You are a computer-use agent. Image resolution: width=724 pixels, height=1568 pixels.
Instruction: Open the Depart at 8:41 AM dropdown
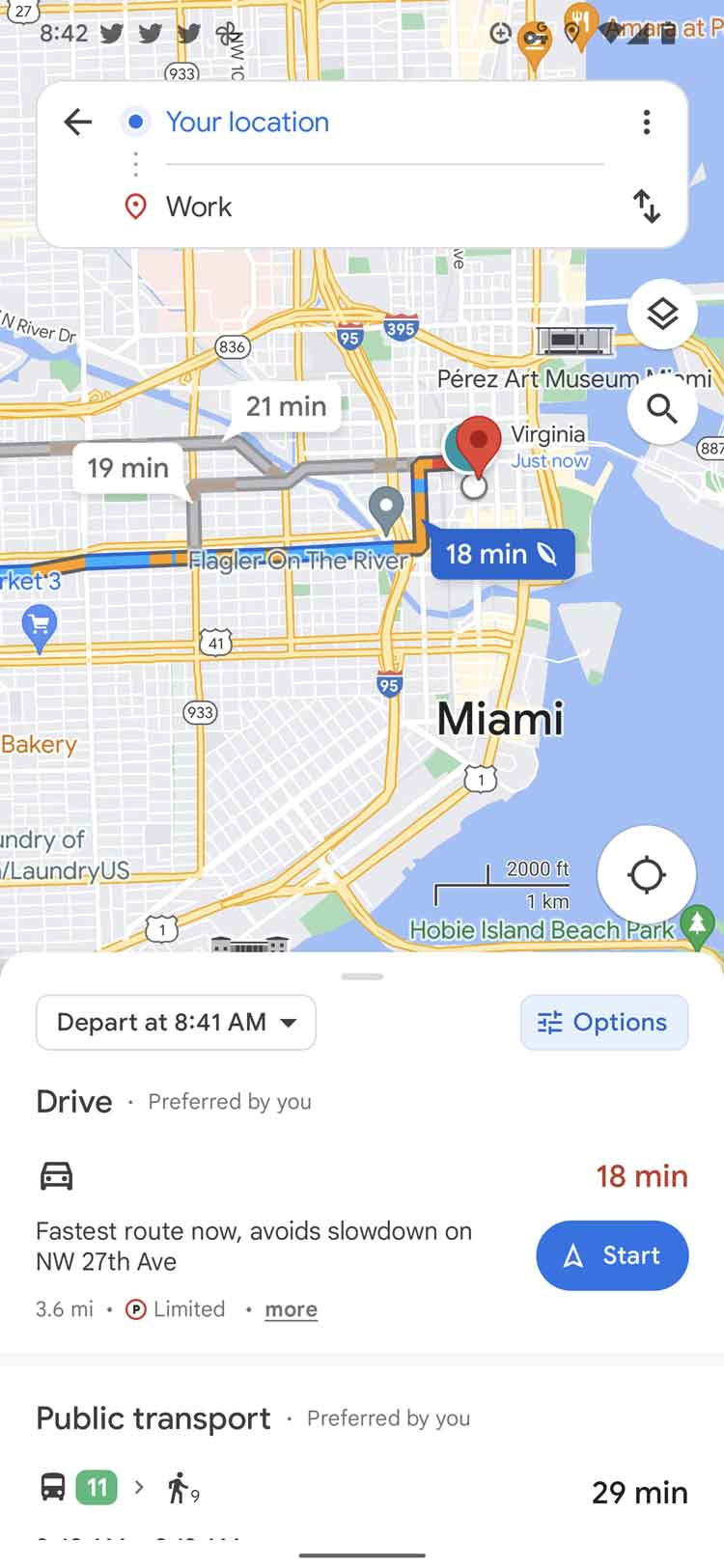coord(176,1022)
